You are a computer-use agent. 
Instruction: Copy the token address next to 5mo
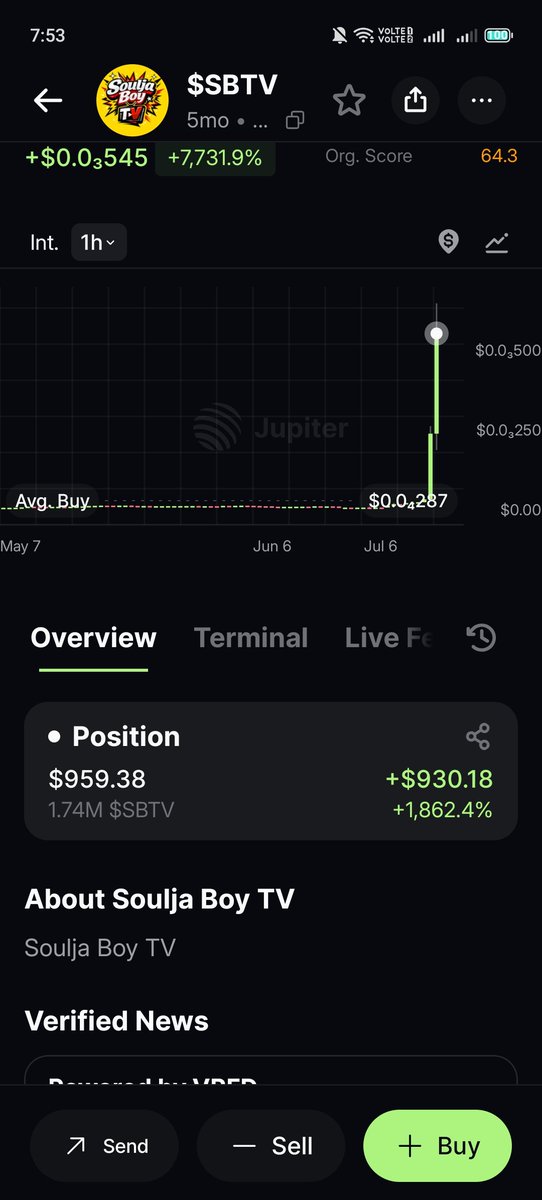coord(295,121)
